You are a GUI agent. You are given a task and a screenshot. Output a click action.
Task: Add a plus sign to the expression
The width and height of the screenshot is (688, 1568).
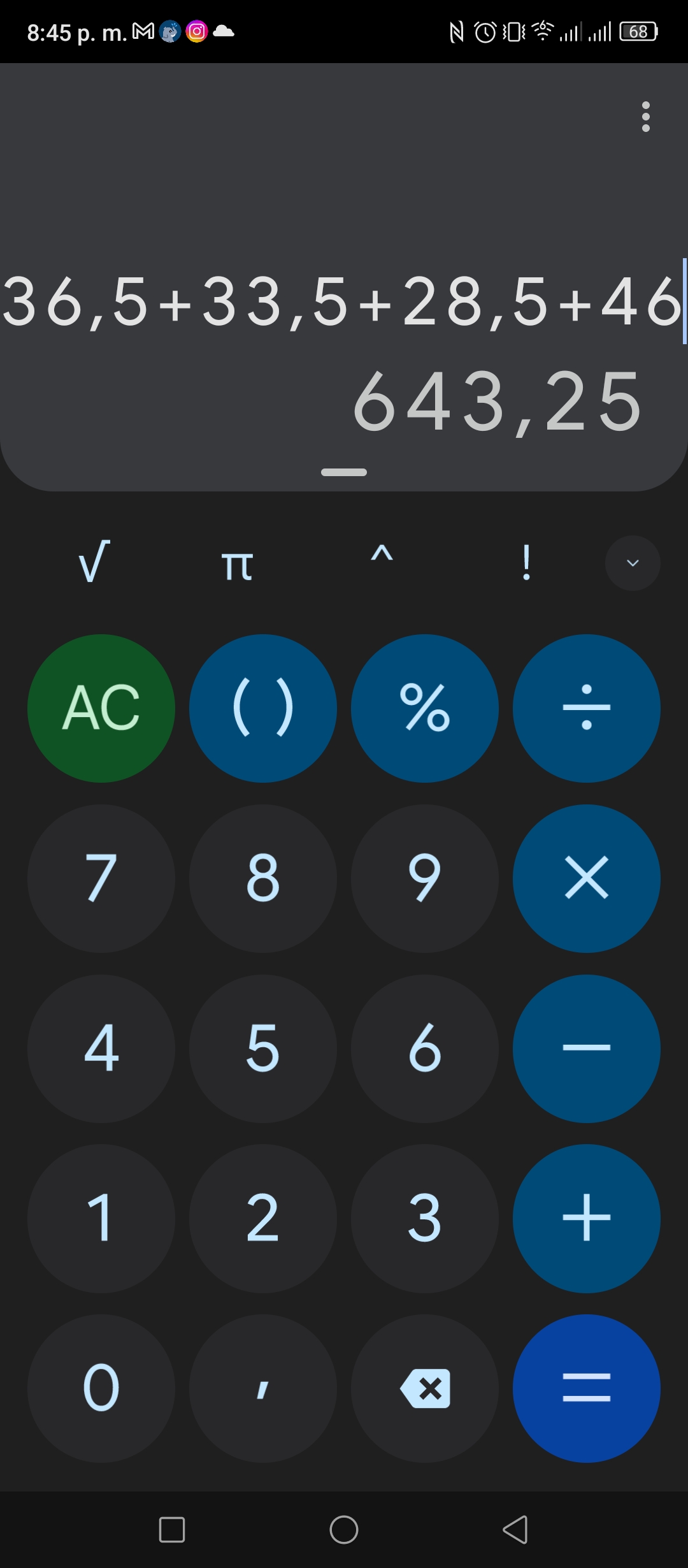[x=587, y=1219]
